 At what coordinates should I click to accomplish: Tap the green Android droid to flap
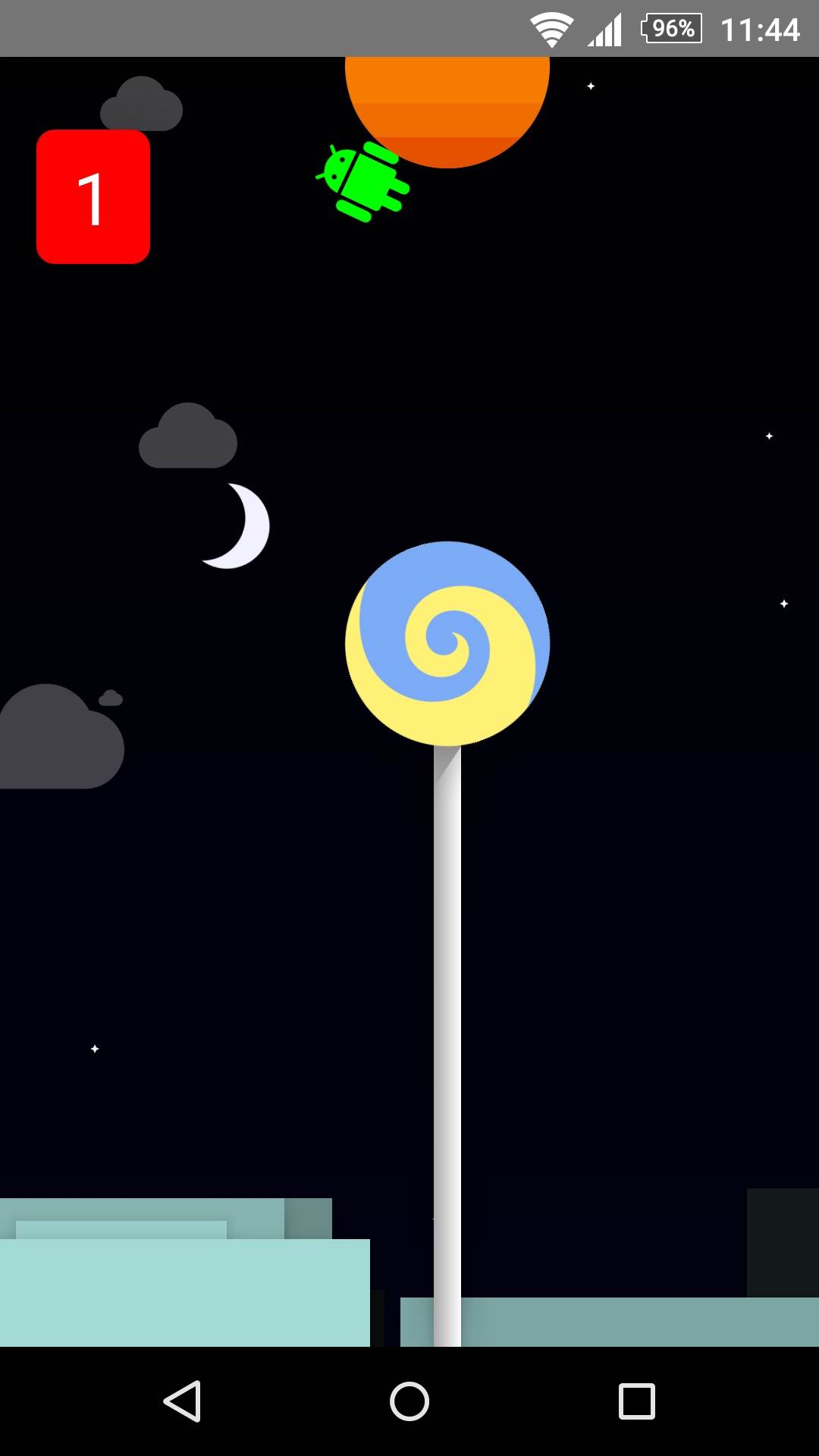[363, 181]
